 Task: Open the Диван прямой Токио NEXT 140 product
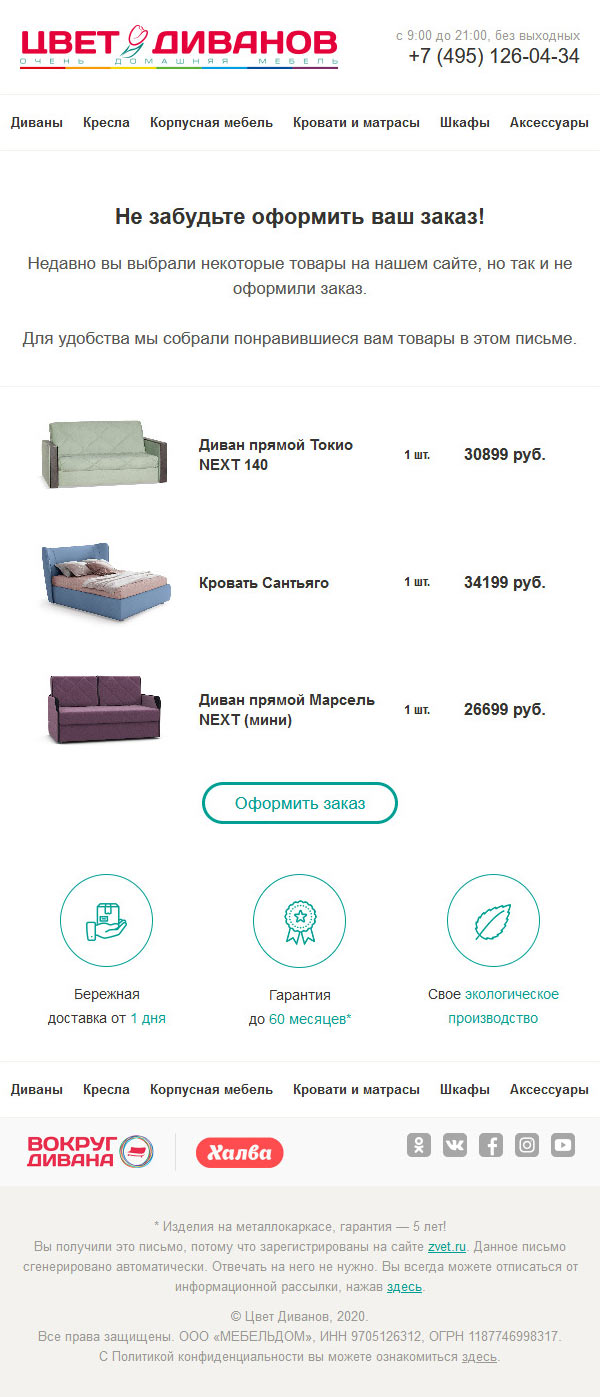[275, 455]
